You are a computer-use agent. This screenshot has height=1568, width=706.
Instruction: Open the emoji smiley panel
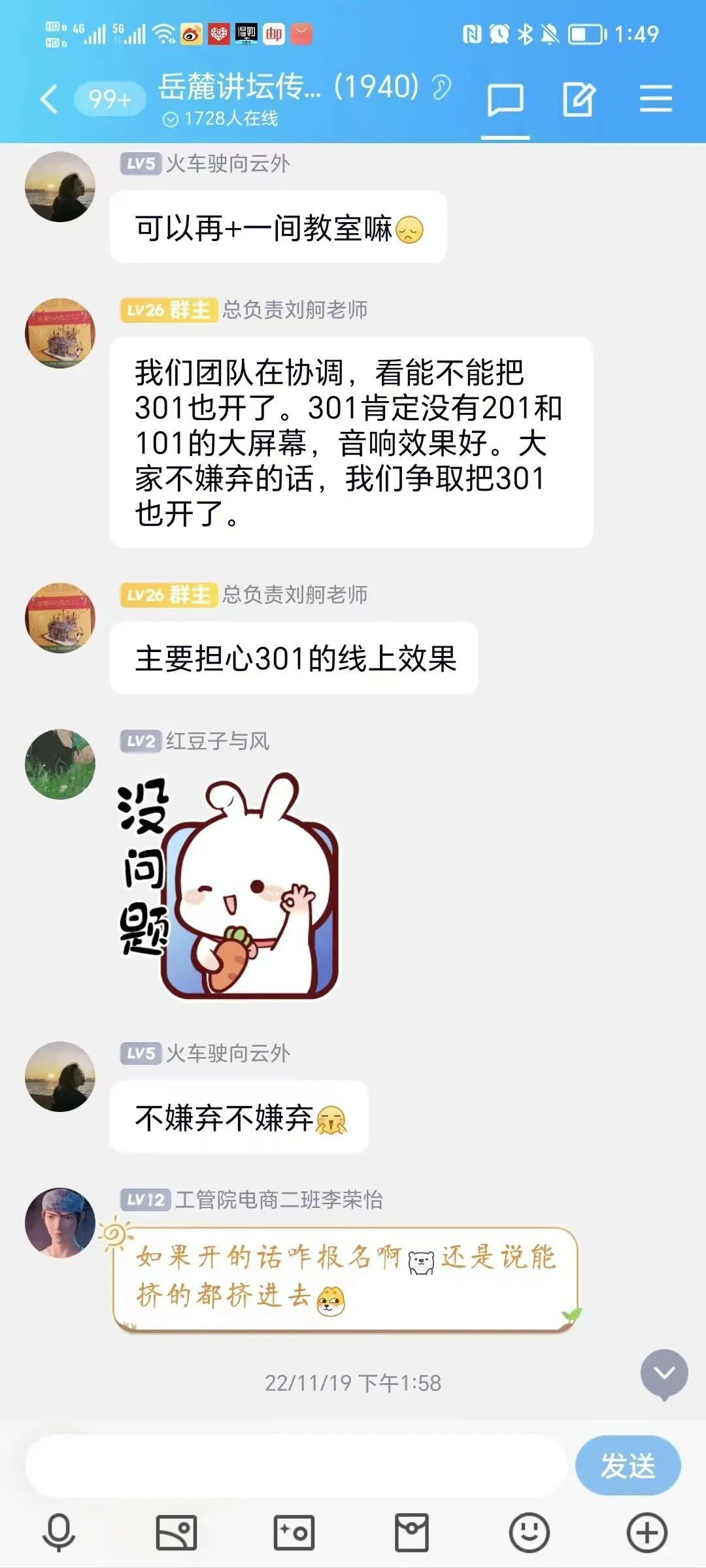coord(529,1532)
